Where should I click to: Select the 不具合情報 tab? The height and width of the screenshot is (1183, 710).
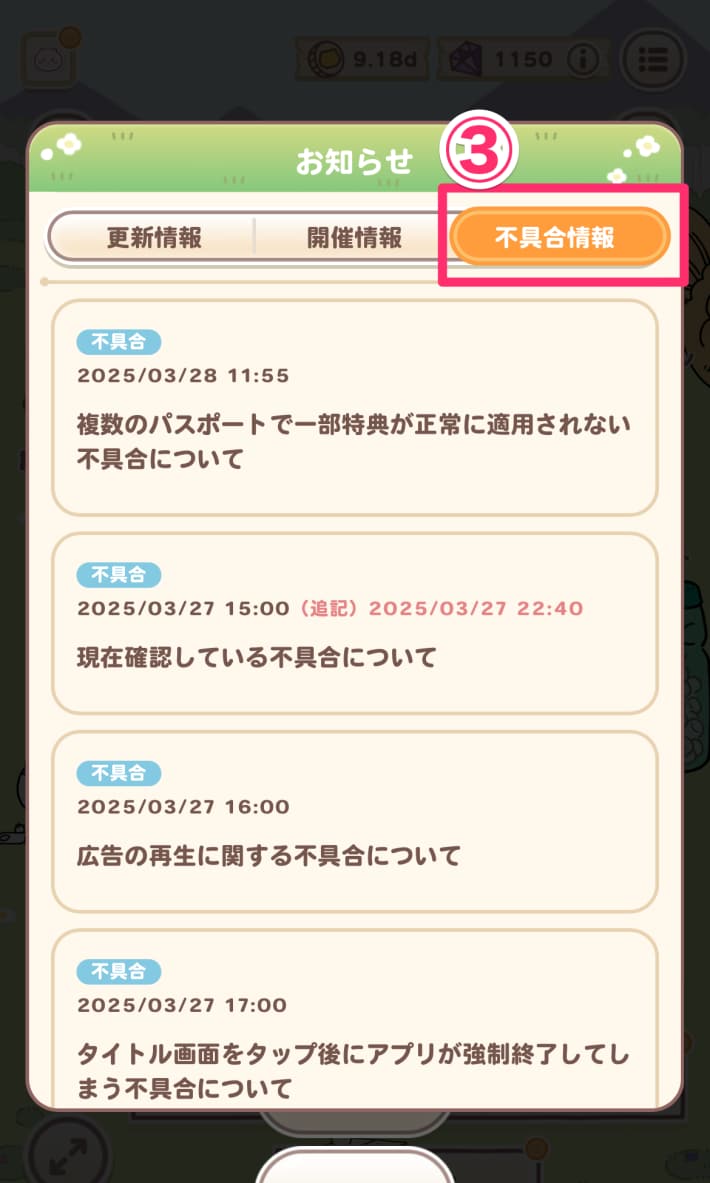tap(559, 238)
